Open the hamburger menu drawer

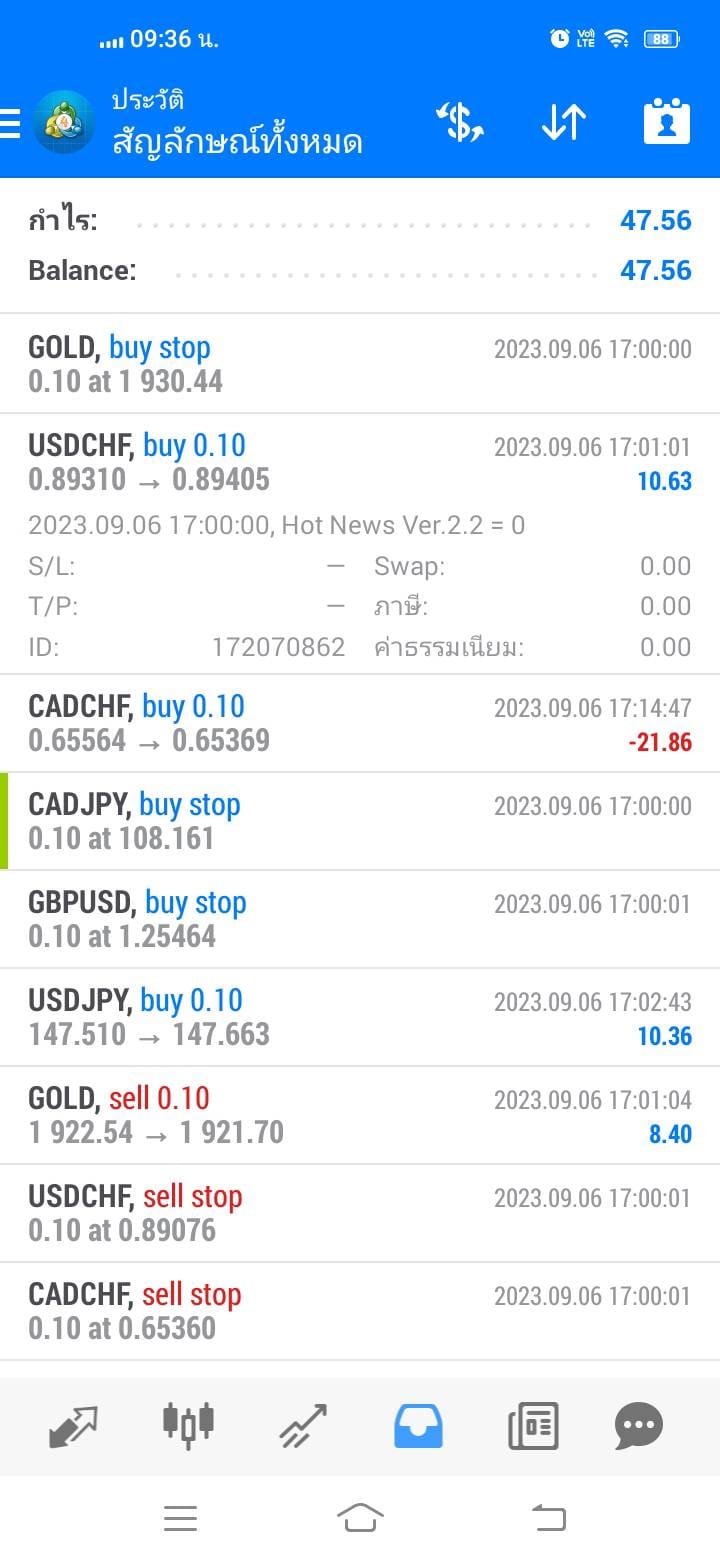point(10,123)
